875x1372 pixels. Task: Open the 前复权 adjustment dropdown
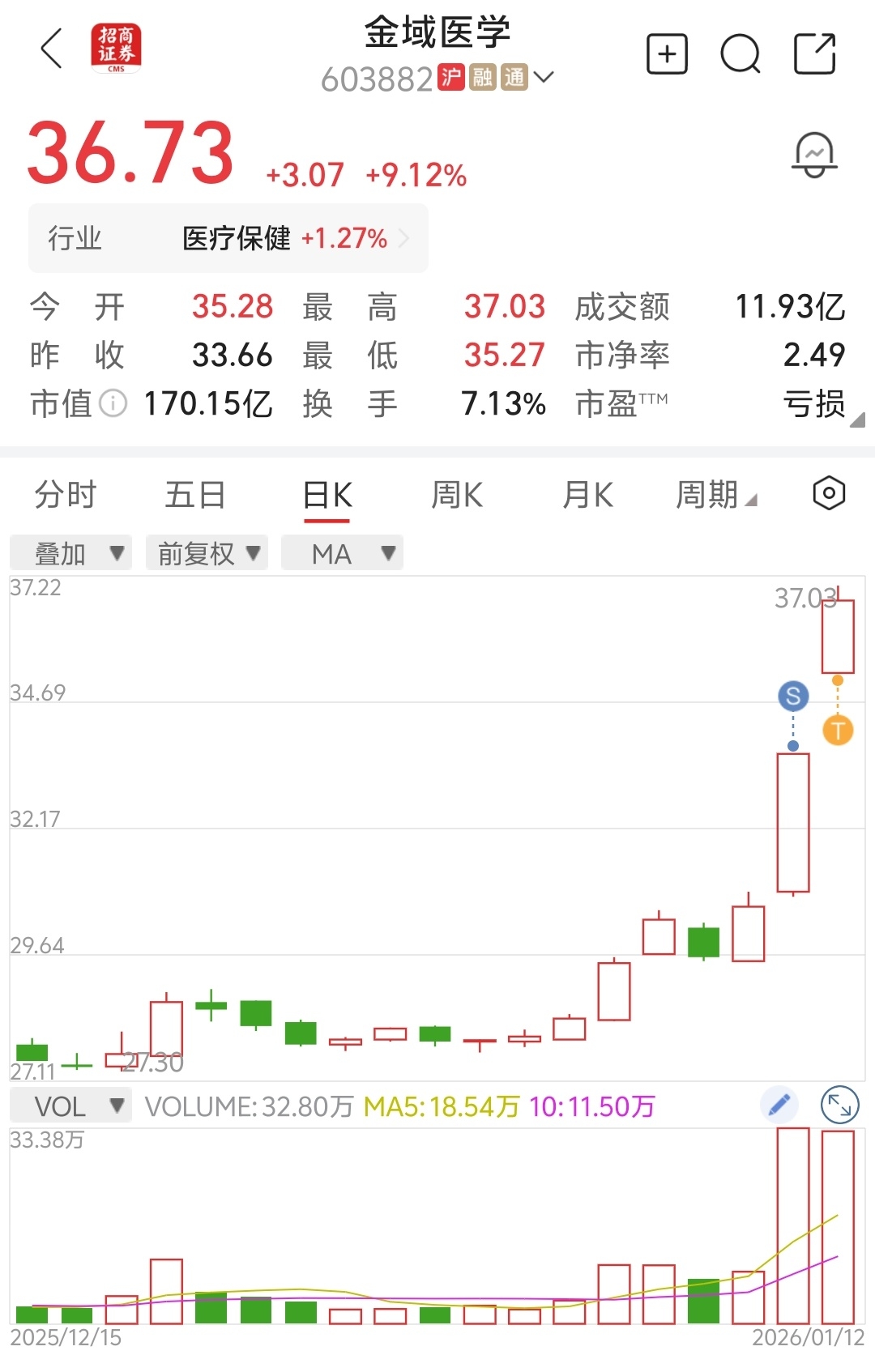point(207,553)
